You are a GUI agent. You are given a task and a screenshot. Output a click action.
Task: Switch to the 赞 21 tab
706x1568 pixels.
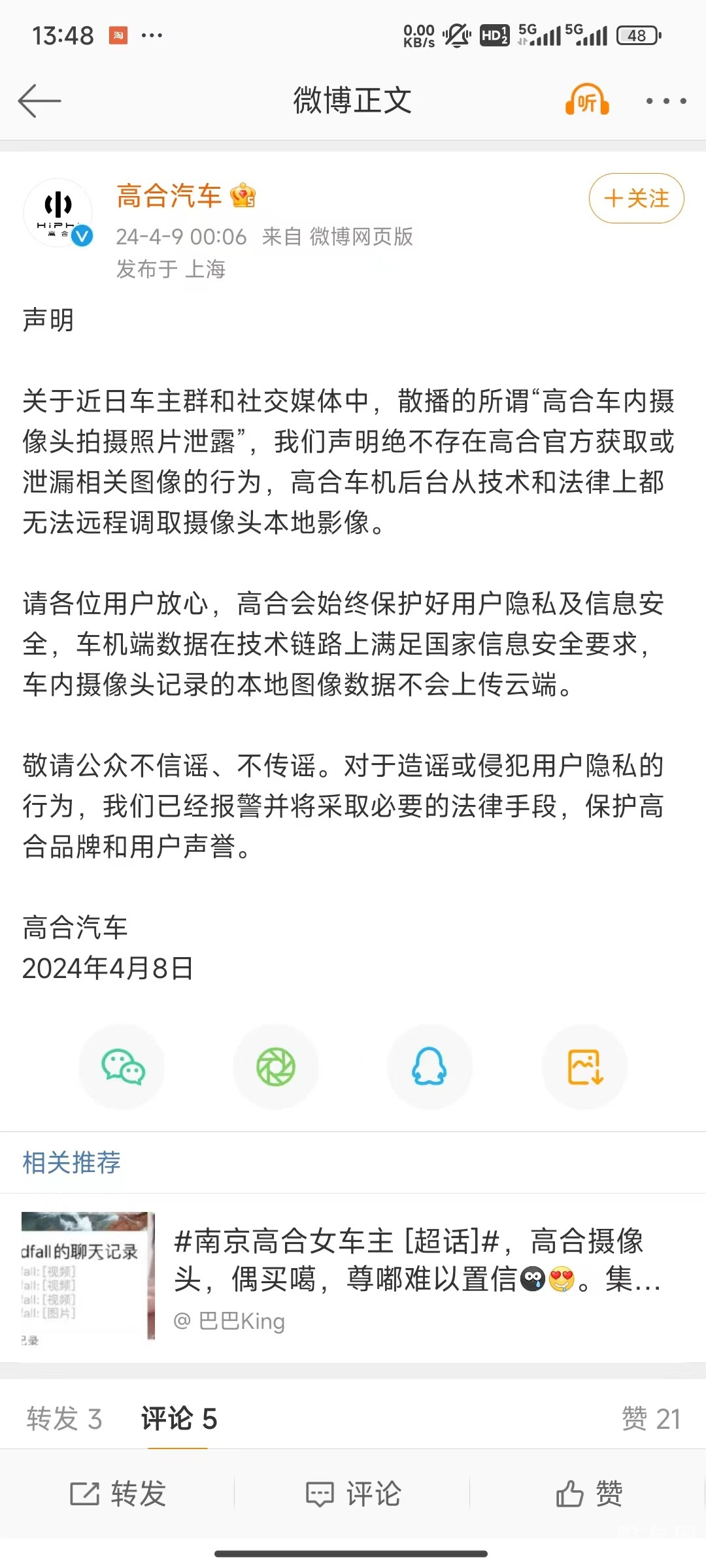(x=650, y=1418)
